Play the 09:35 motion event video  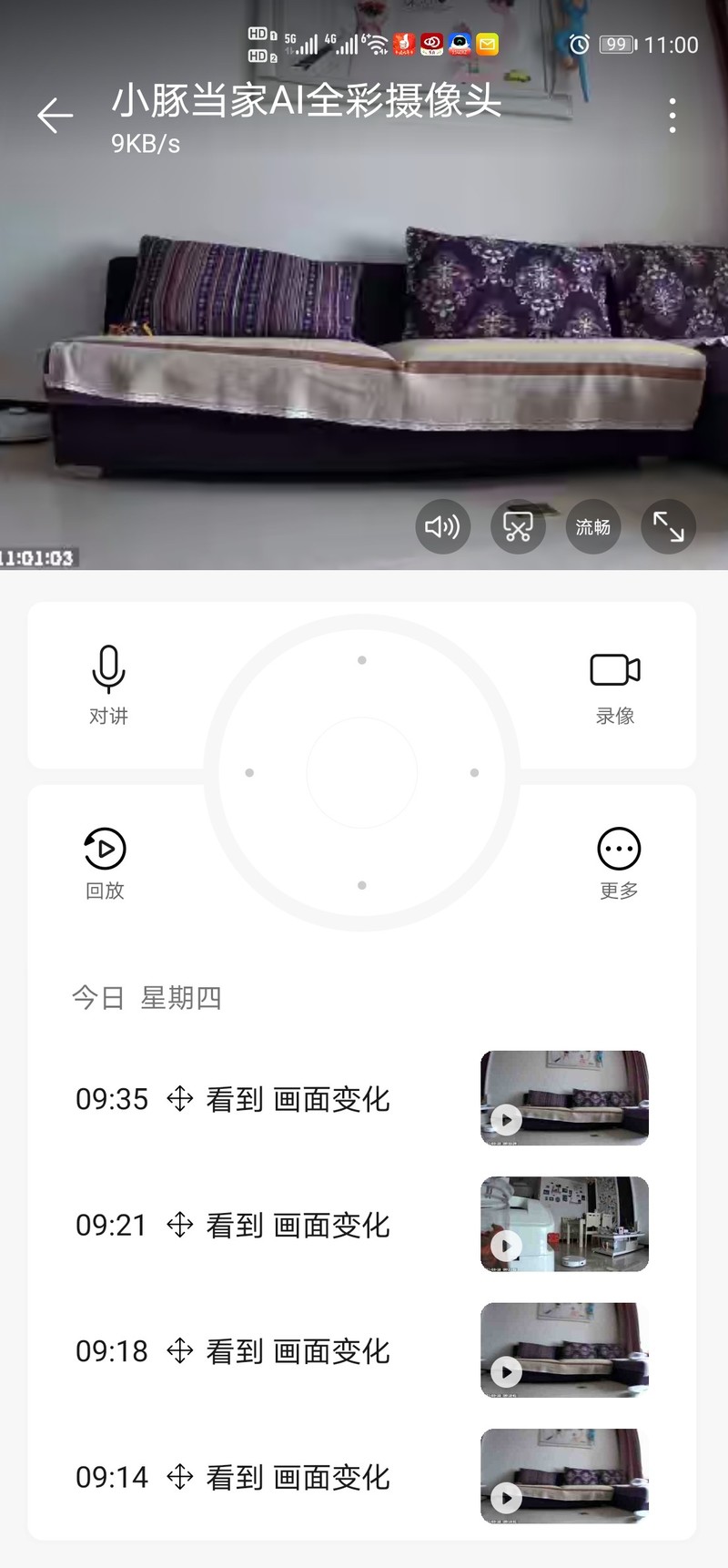coord(562,1099)
